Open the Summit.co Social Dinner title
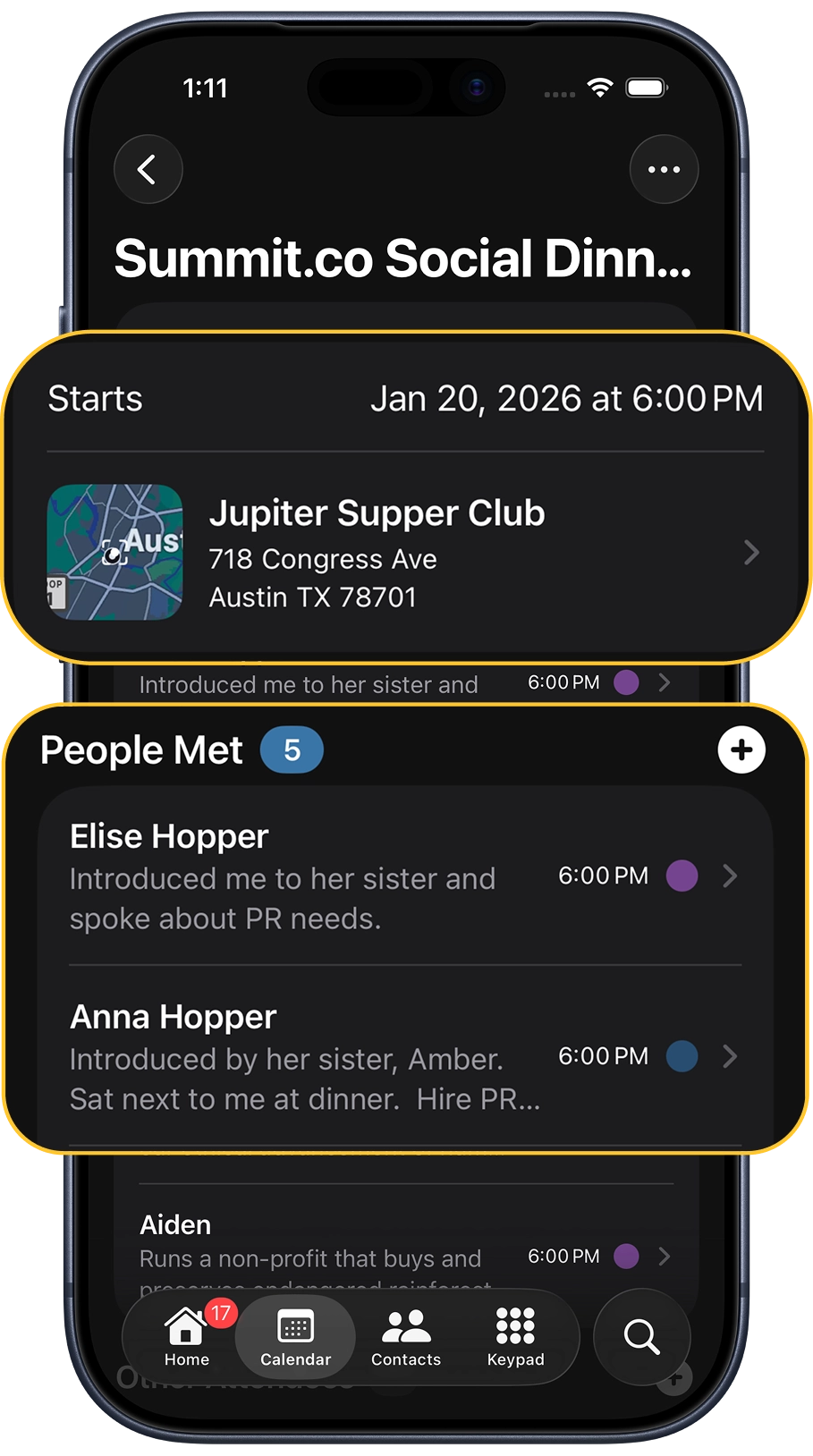 point(403,261)
